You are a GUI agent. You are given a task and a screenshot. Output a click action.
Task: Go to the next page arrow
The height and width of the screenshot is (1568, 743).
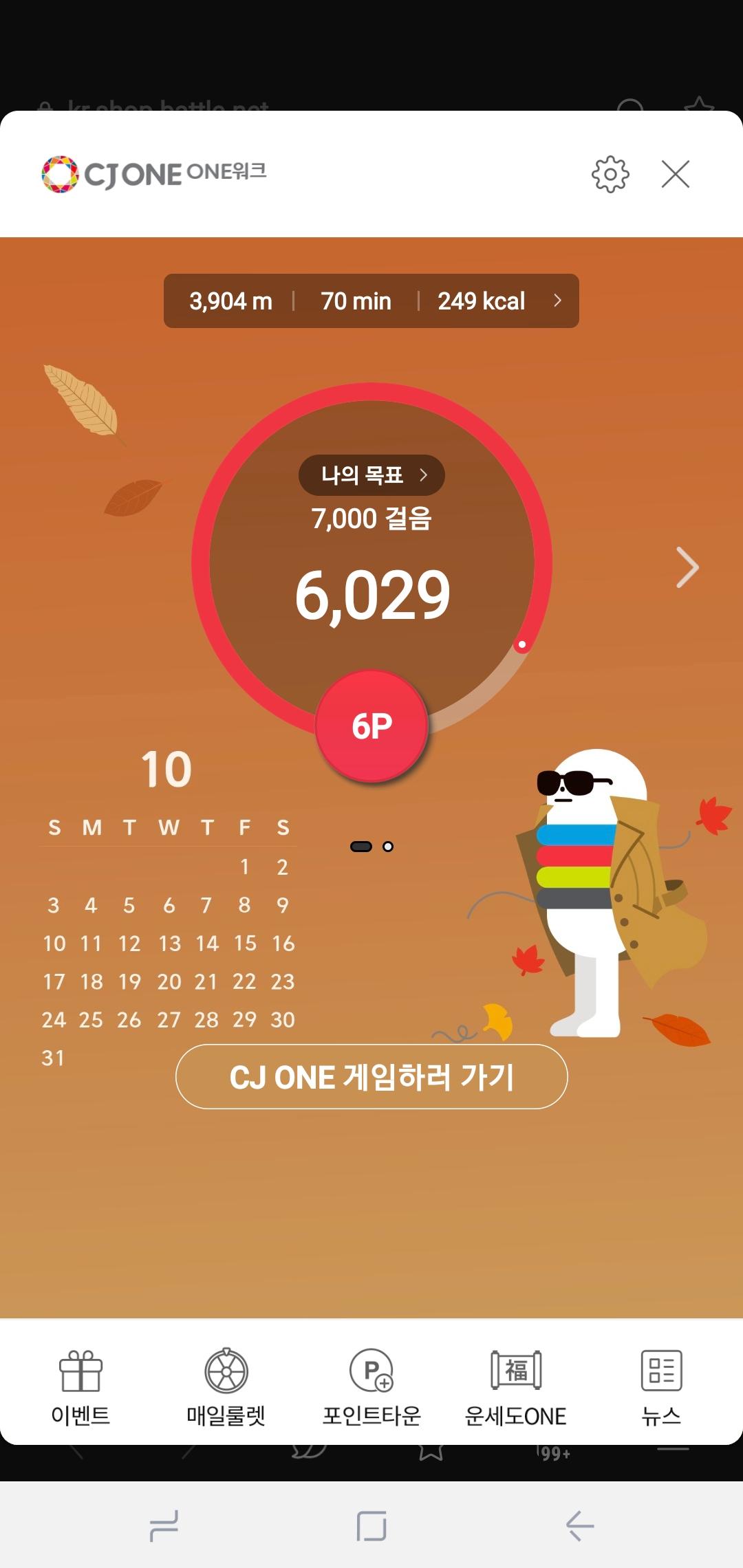pos(687,567)
